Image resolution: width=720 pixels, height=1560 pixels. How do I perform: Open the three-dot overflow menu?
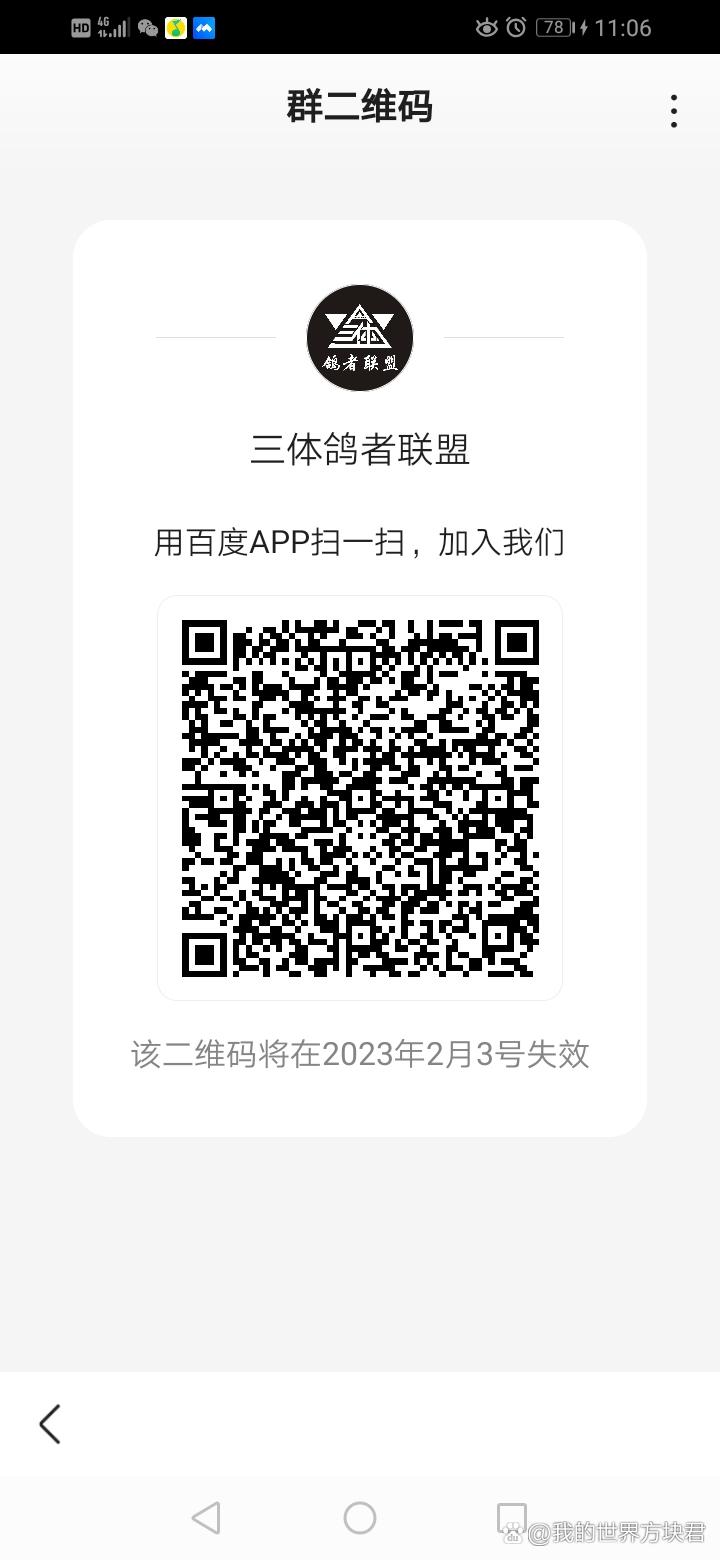pos(673,110)
